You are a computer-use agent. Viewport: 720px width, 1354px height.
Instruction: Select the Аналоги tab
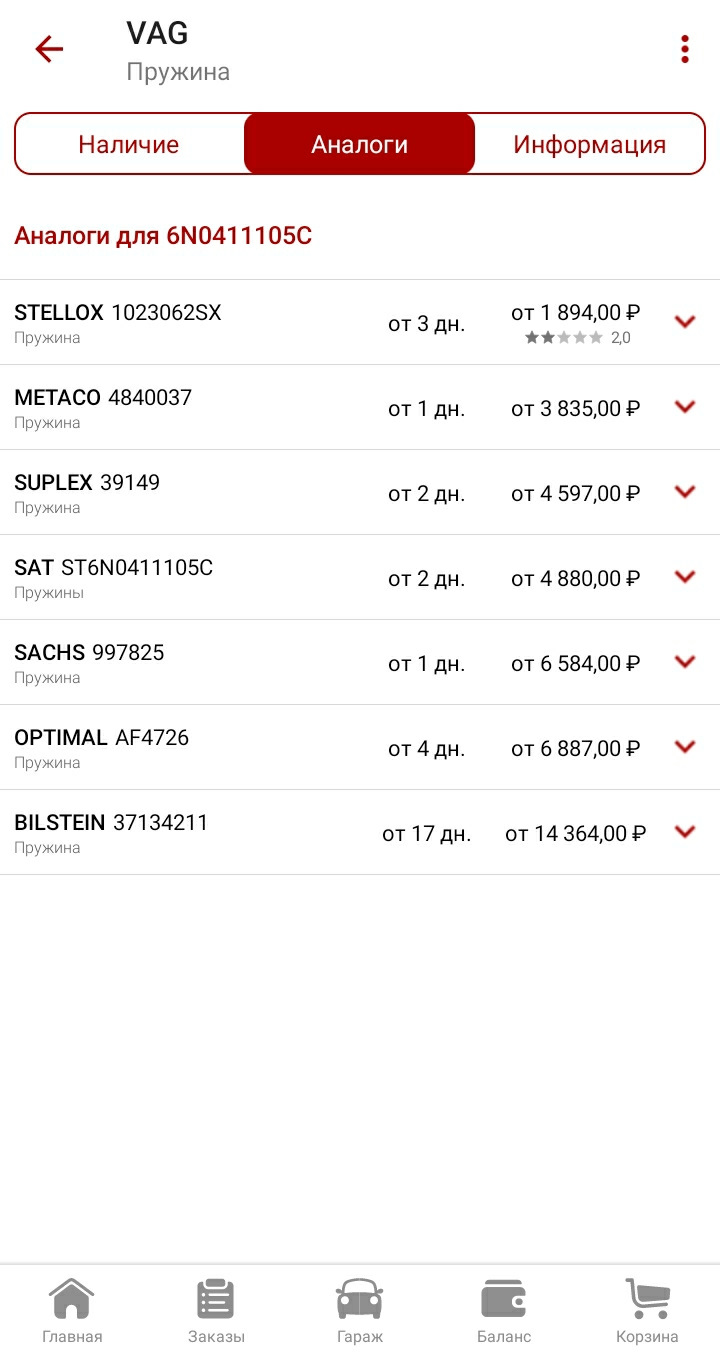pyautogui.click(x=360, y=144)
